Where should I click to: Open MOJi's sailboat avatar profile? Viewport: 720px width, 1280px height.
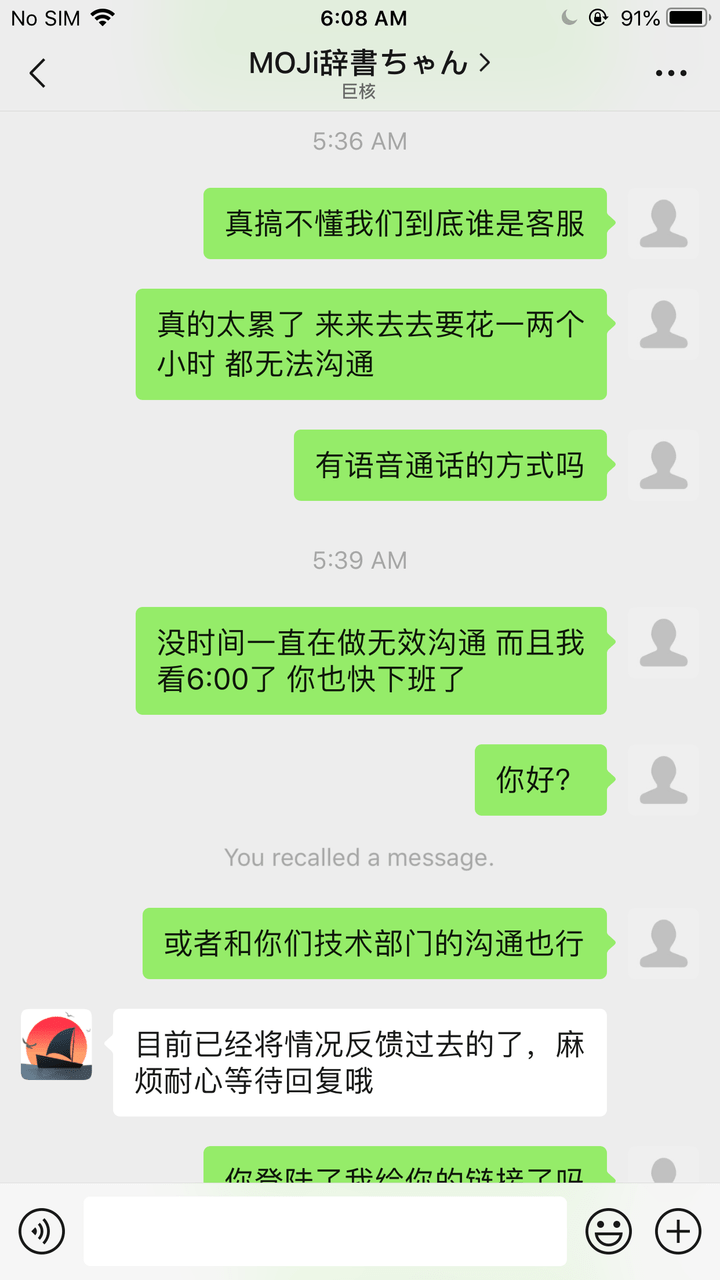(x=56, y=1044)
